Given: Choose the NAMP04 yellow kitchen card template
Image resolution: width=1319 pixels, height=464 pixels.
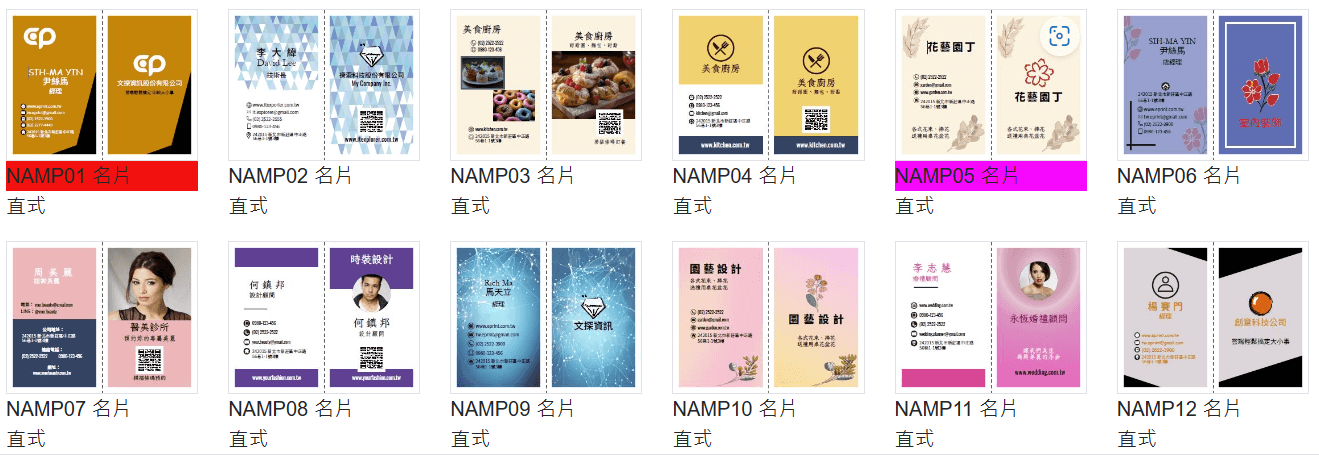Looking at the screenshot, I should click(x=768, y=85).
